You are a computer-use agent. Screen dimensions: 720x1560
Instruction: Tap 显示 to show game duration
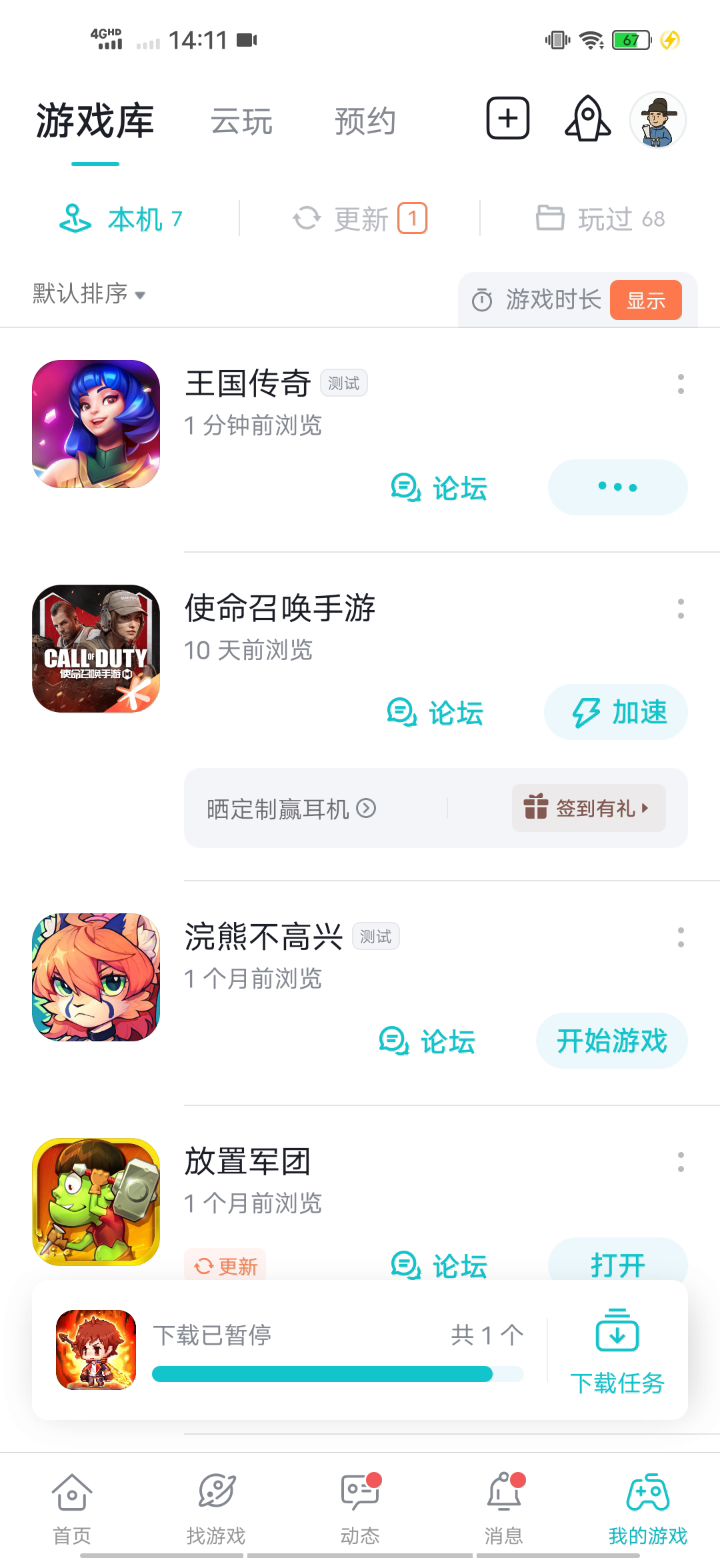(645, 300)
